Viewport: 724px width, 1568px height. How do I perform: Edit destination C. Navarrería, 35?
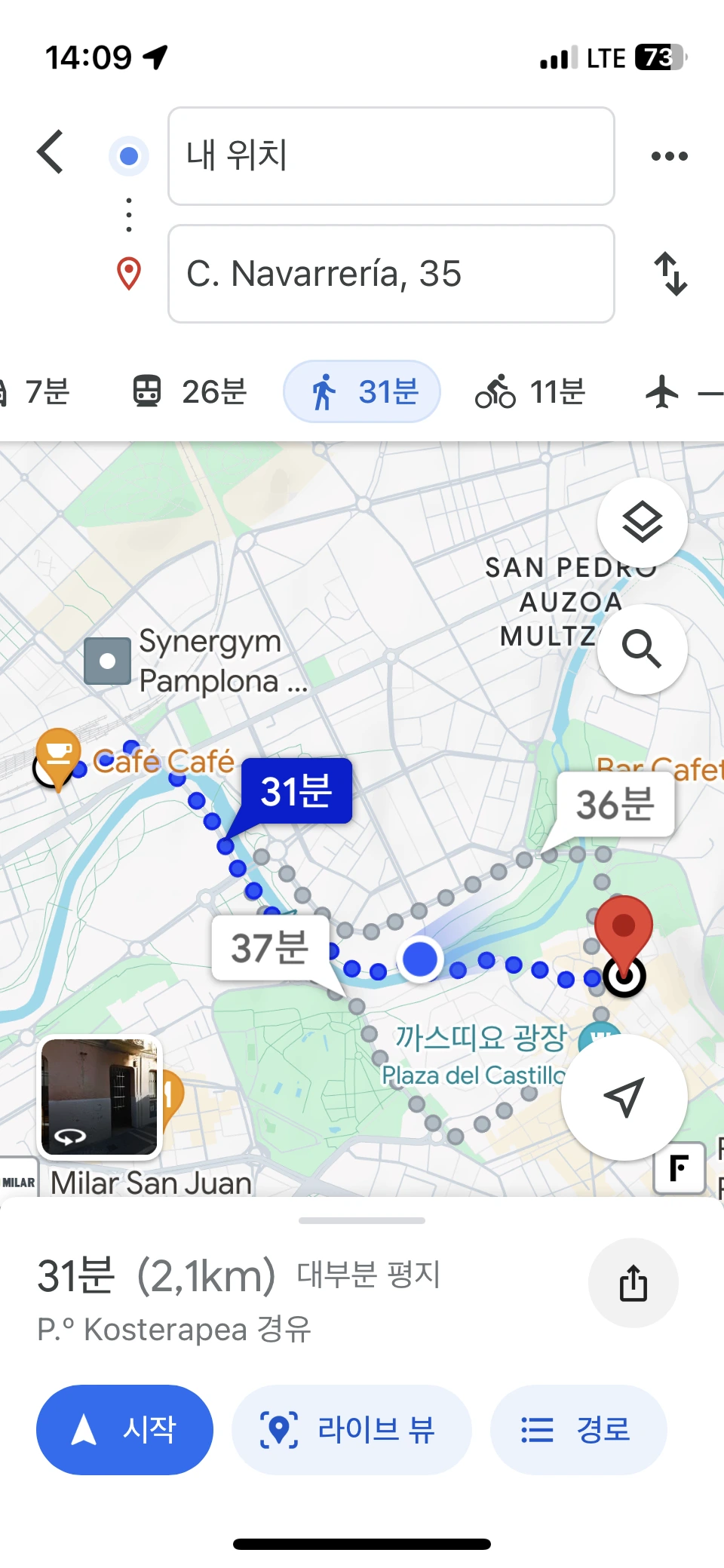click(391, 274)
